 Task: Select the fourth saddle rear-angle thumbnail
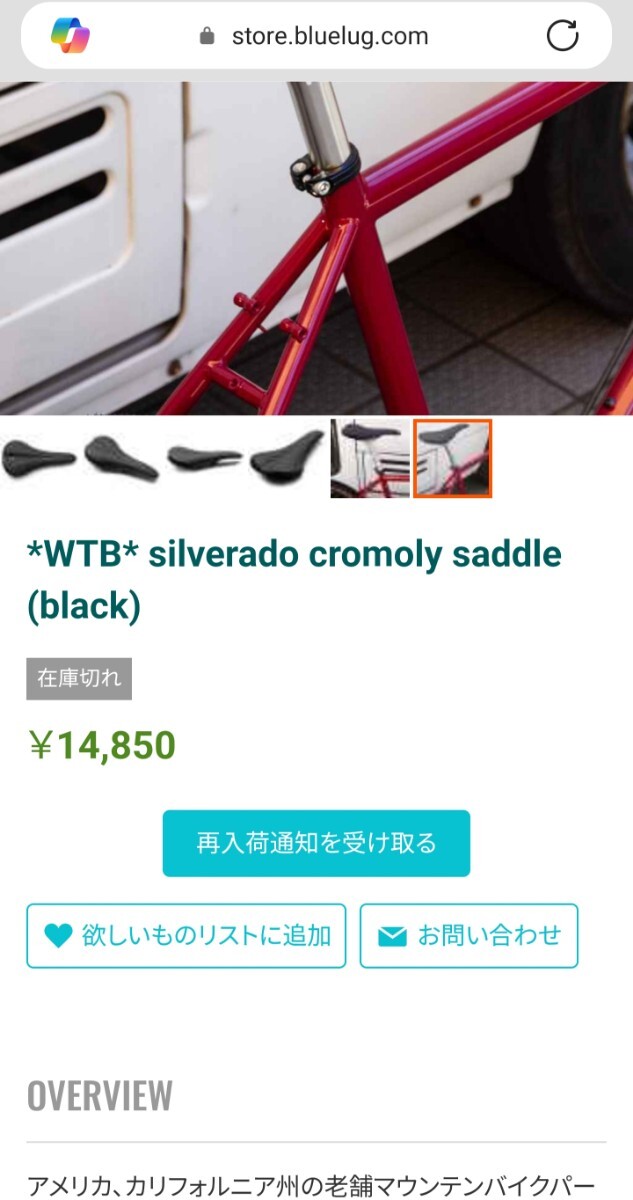(287, 458)
